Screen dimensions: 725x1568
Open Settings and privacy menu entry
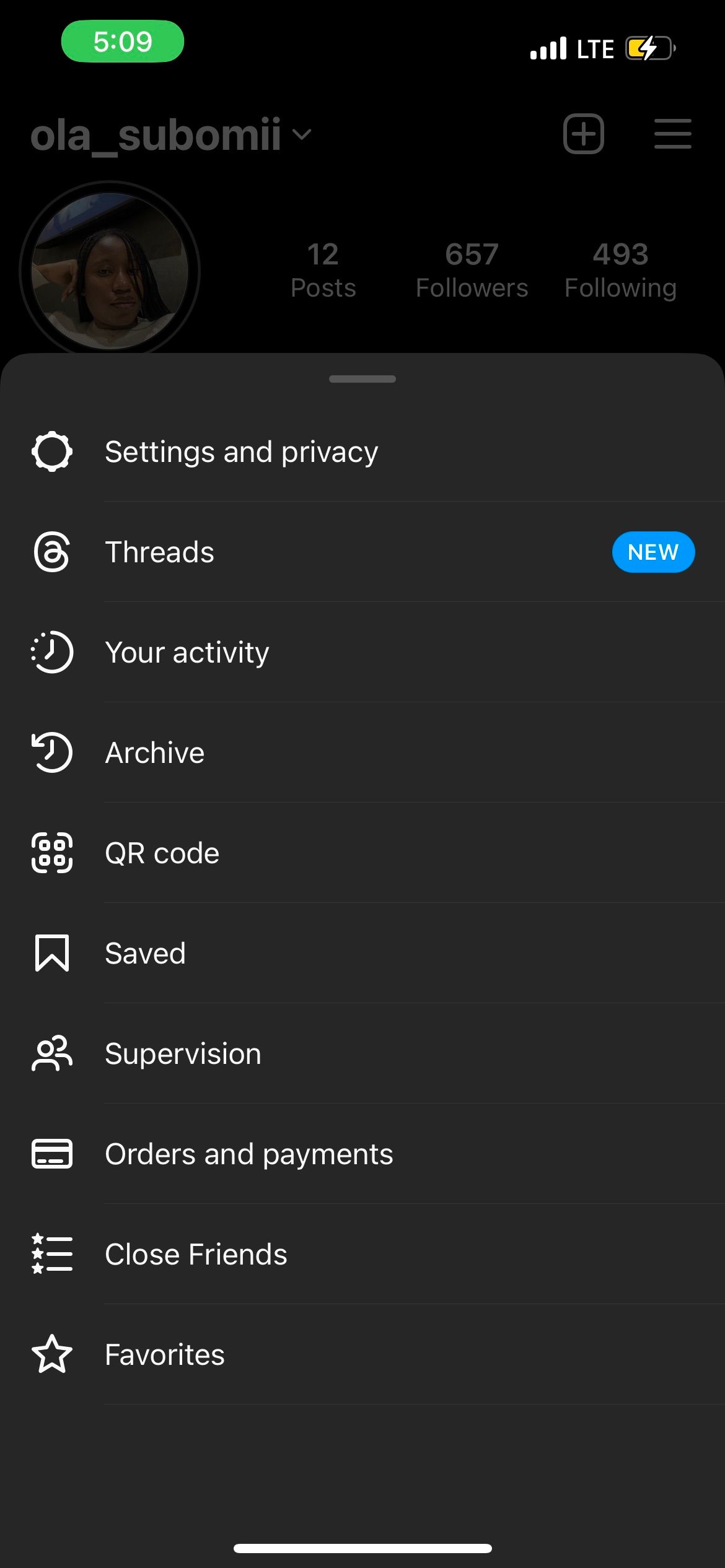coord(242,451)
